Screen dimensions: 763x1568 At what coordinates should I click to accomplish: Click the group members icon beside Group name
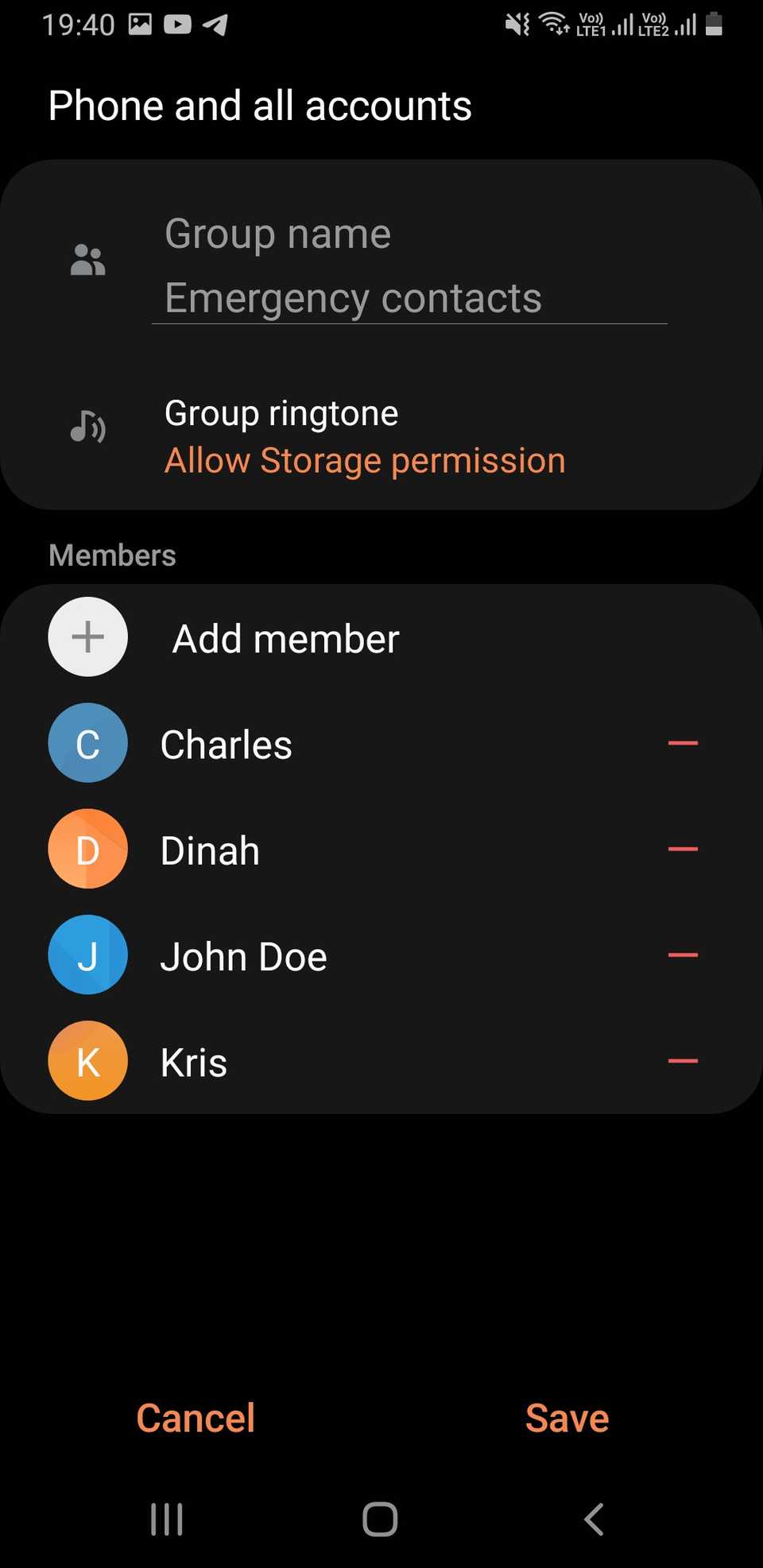(x=87, y=259)
